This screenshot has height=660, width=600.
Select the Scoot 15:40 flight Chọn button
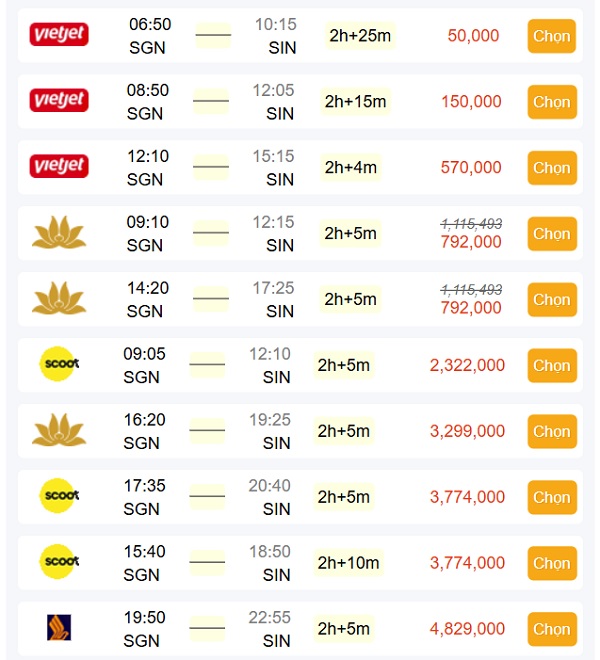551,564
